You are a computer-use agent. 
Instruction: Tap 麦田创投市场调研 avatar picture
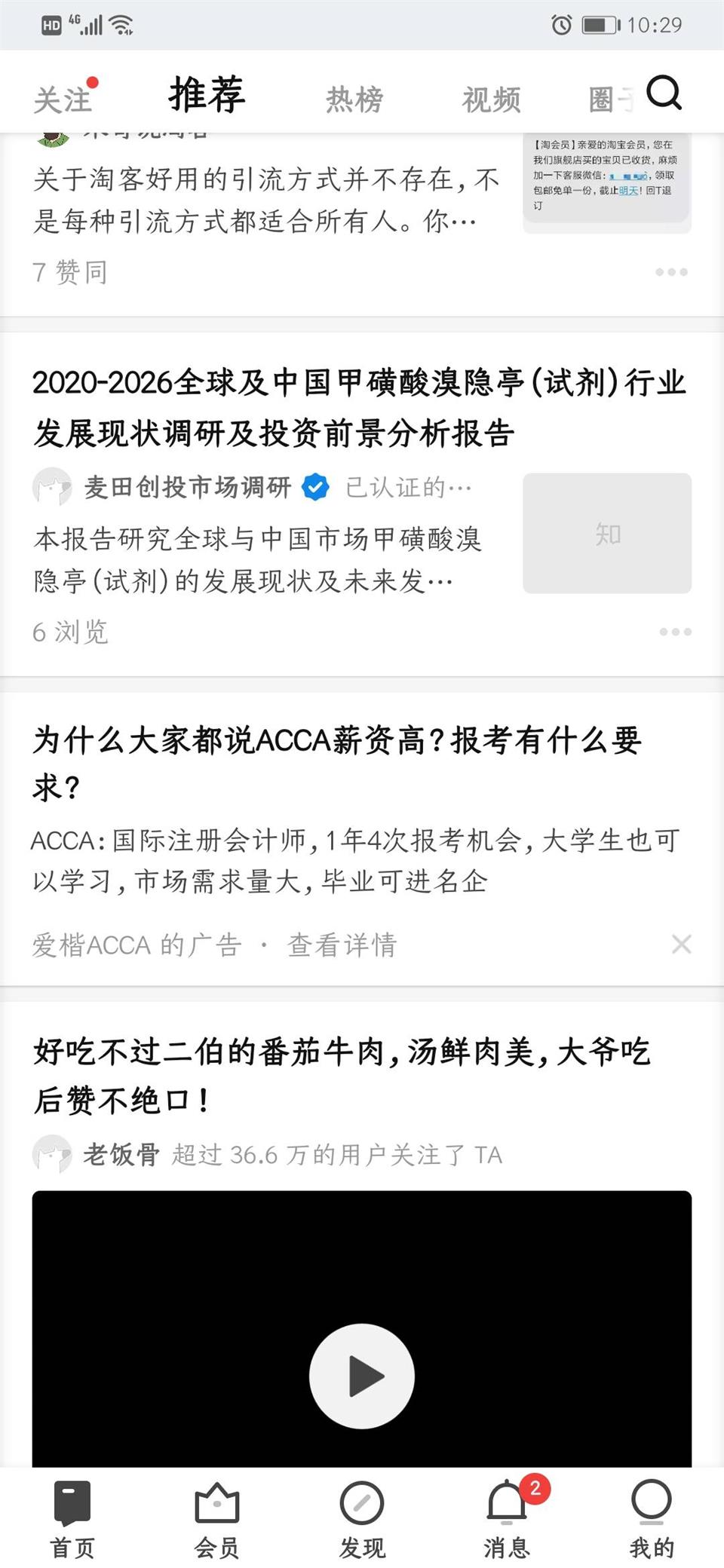click(51, 488)
